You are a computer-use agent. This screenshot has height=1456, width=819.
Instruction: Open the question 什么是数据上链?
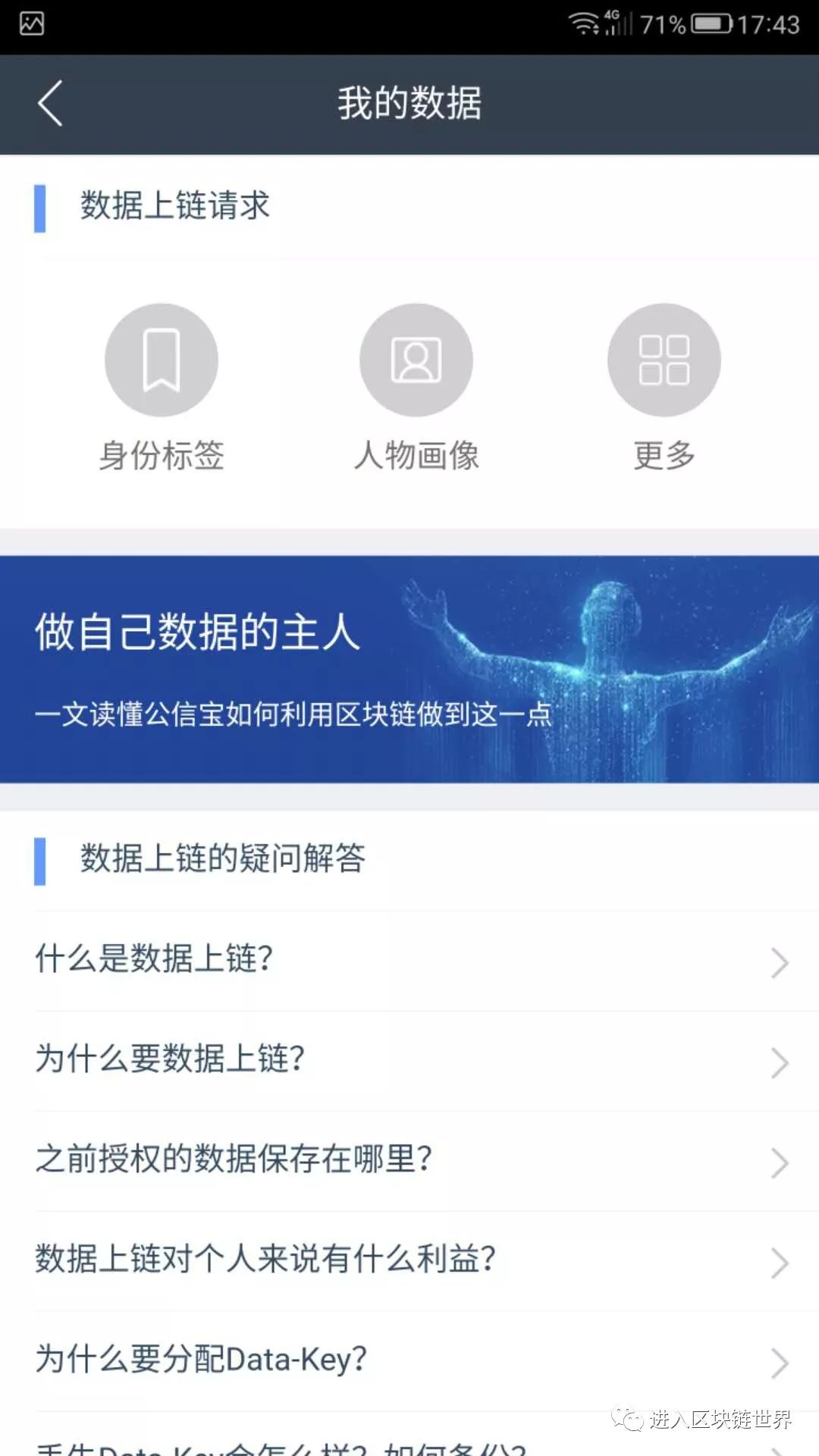[x=409, y=960]
